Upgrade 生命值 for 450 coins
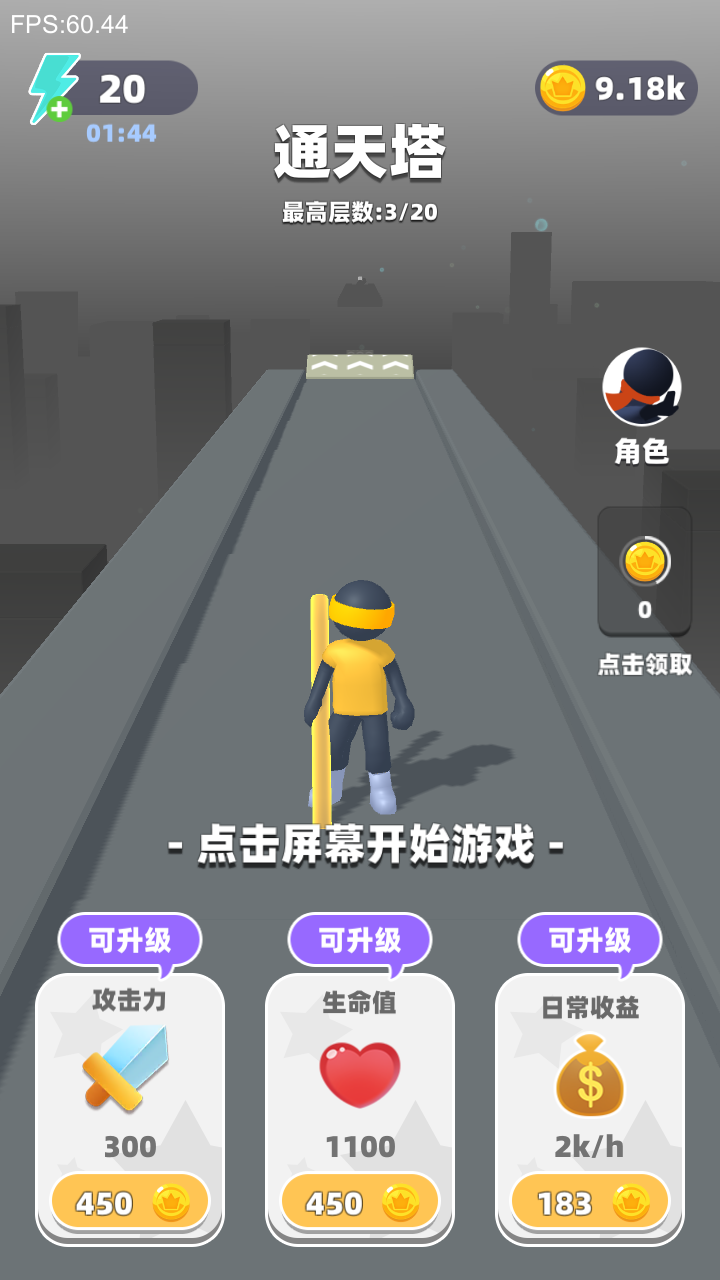Screen dimensions: 720x1280 click(x=360, y=1202)
